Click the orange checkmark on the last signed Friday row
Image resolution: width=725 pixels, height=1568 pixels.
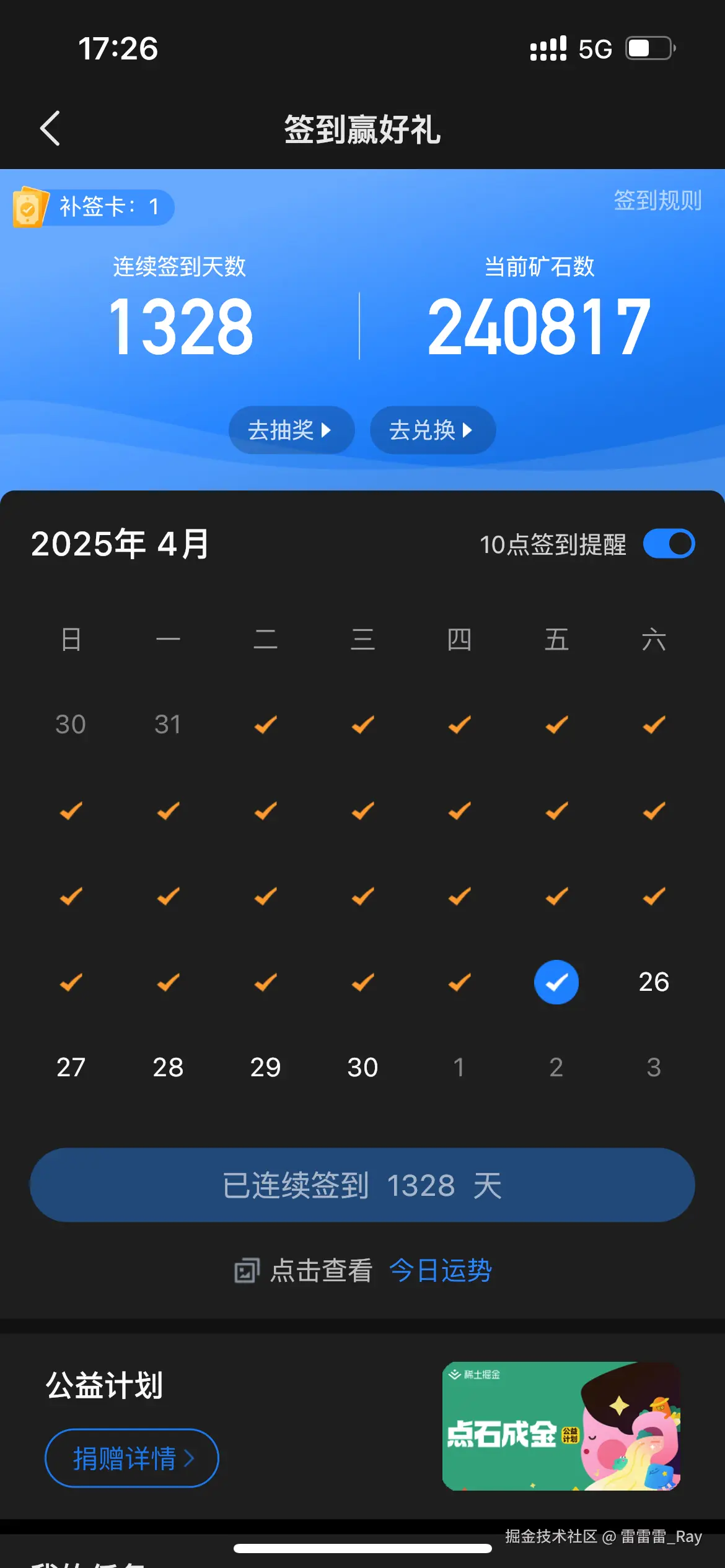coord(556,896)
